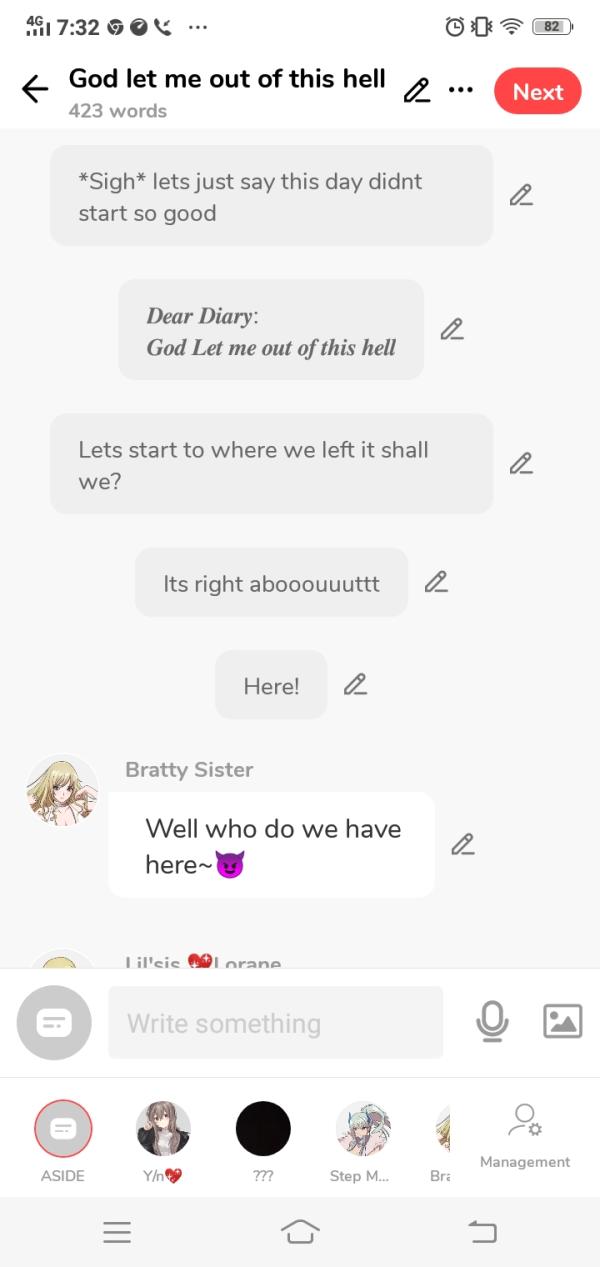Insert a picture using the image icon

pos(562,1021)
